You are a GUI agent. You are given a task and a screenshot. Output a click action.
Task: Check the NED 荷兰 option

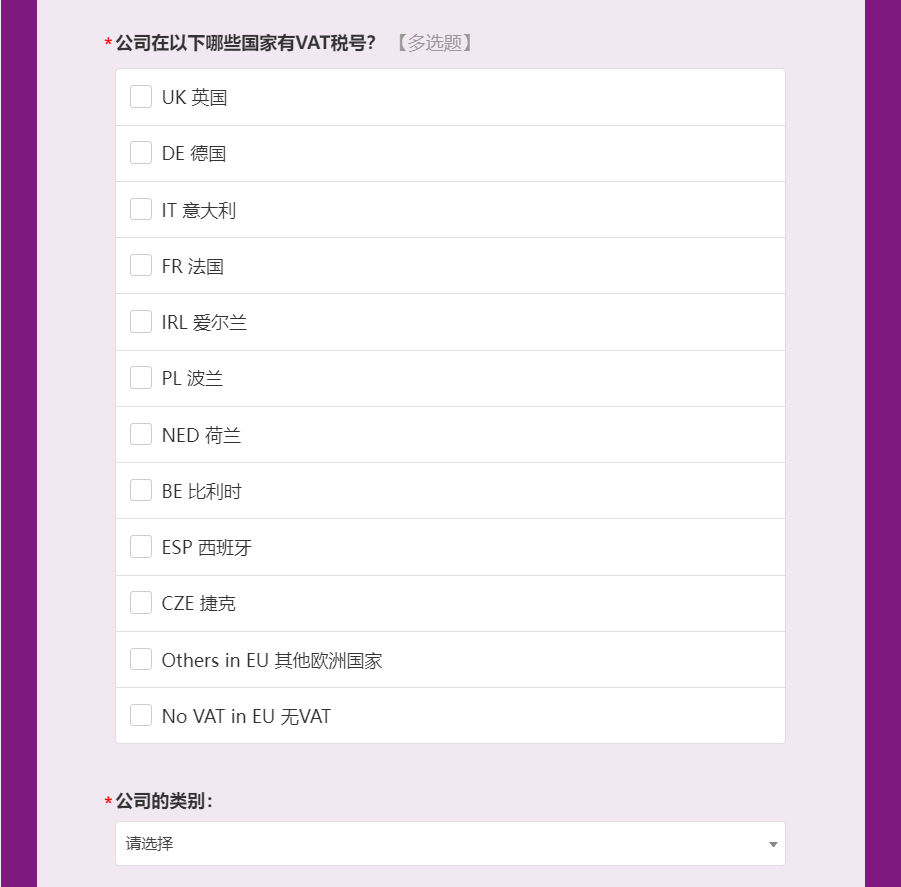[x=141, y=435]
